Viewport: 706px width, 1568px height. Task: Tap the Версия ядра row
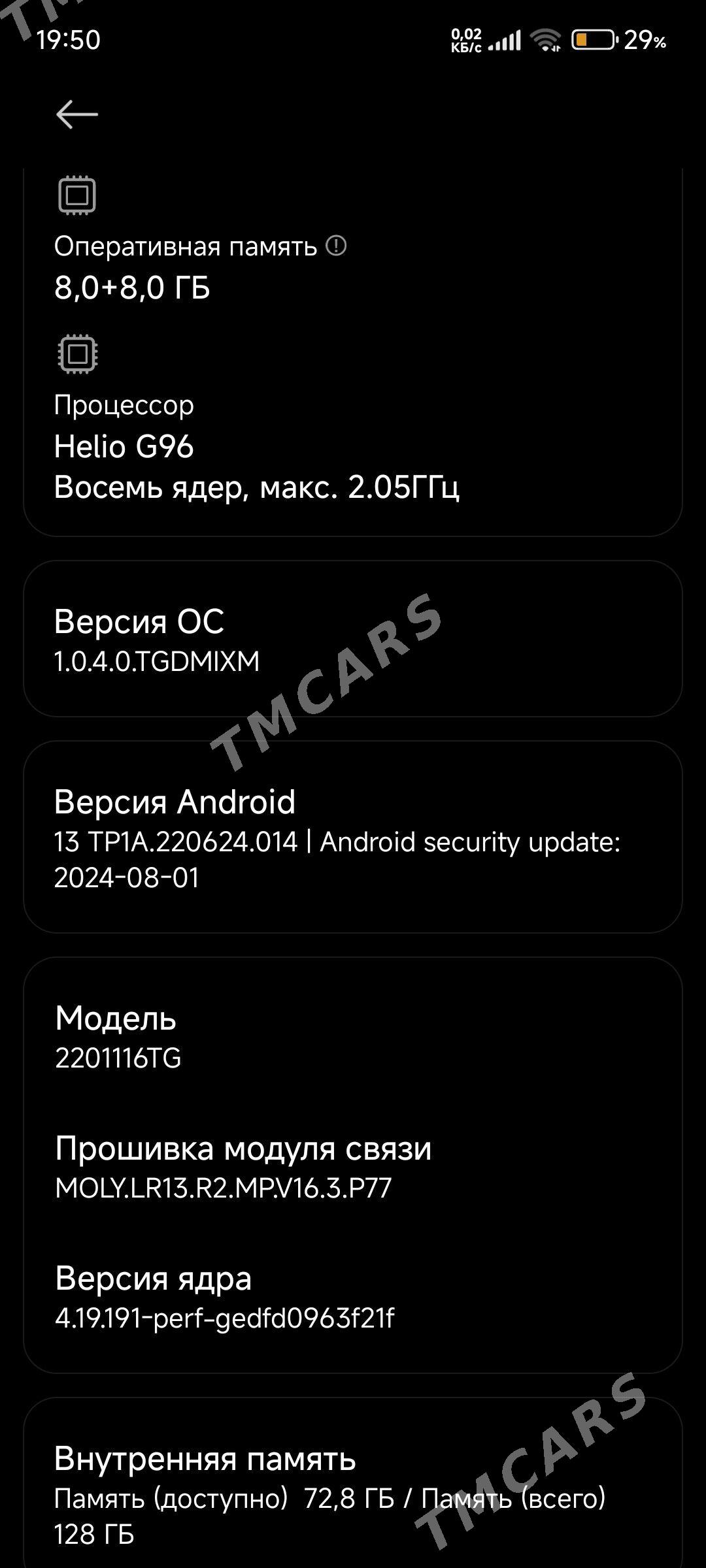353,1298
